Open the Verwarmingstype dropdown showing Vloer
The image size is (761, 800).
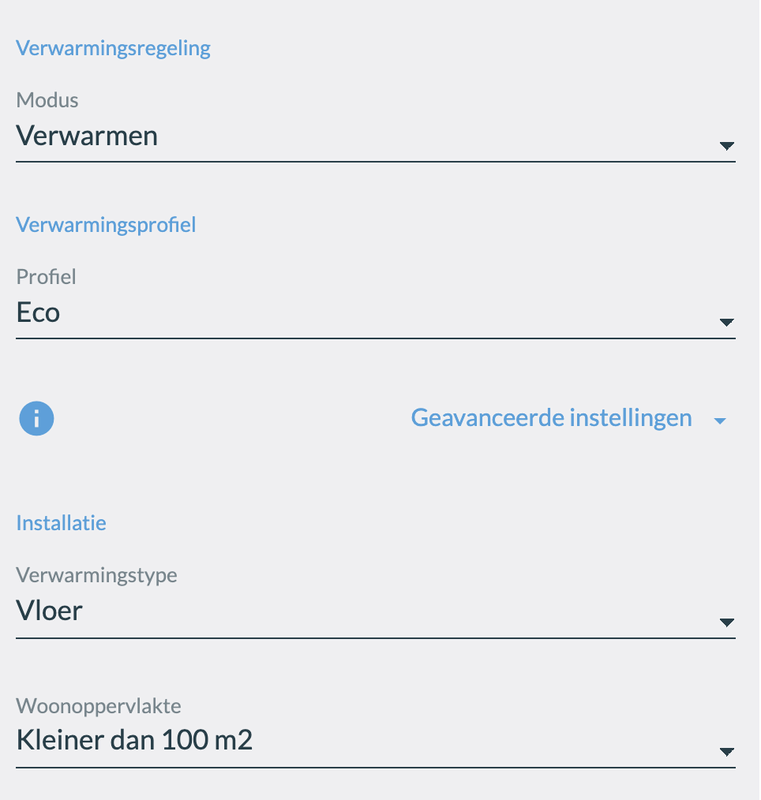pyautogui.click(x=375, y=611)
